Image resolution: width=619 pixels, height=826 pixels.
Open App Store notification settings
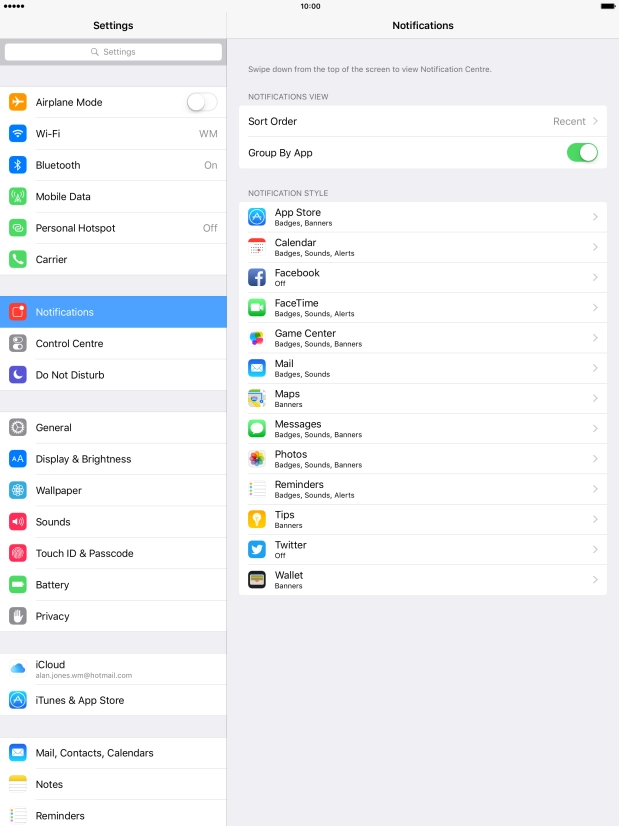coord(422,217)
